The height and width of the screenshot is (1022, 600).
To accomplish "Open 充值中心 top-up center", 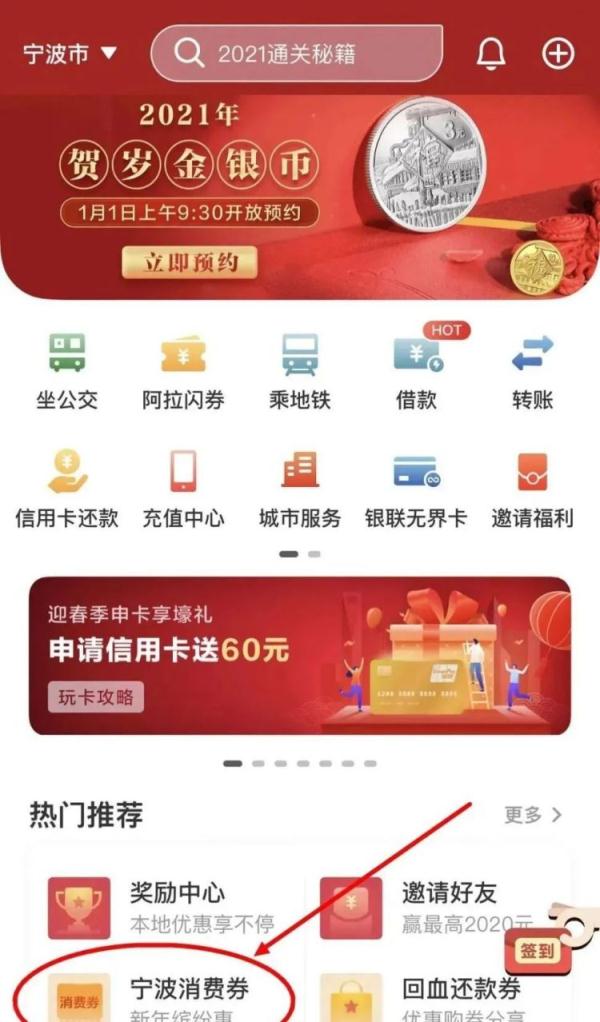I will [182, 489].
